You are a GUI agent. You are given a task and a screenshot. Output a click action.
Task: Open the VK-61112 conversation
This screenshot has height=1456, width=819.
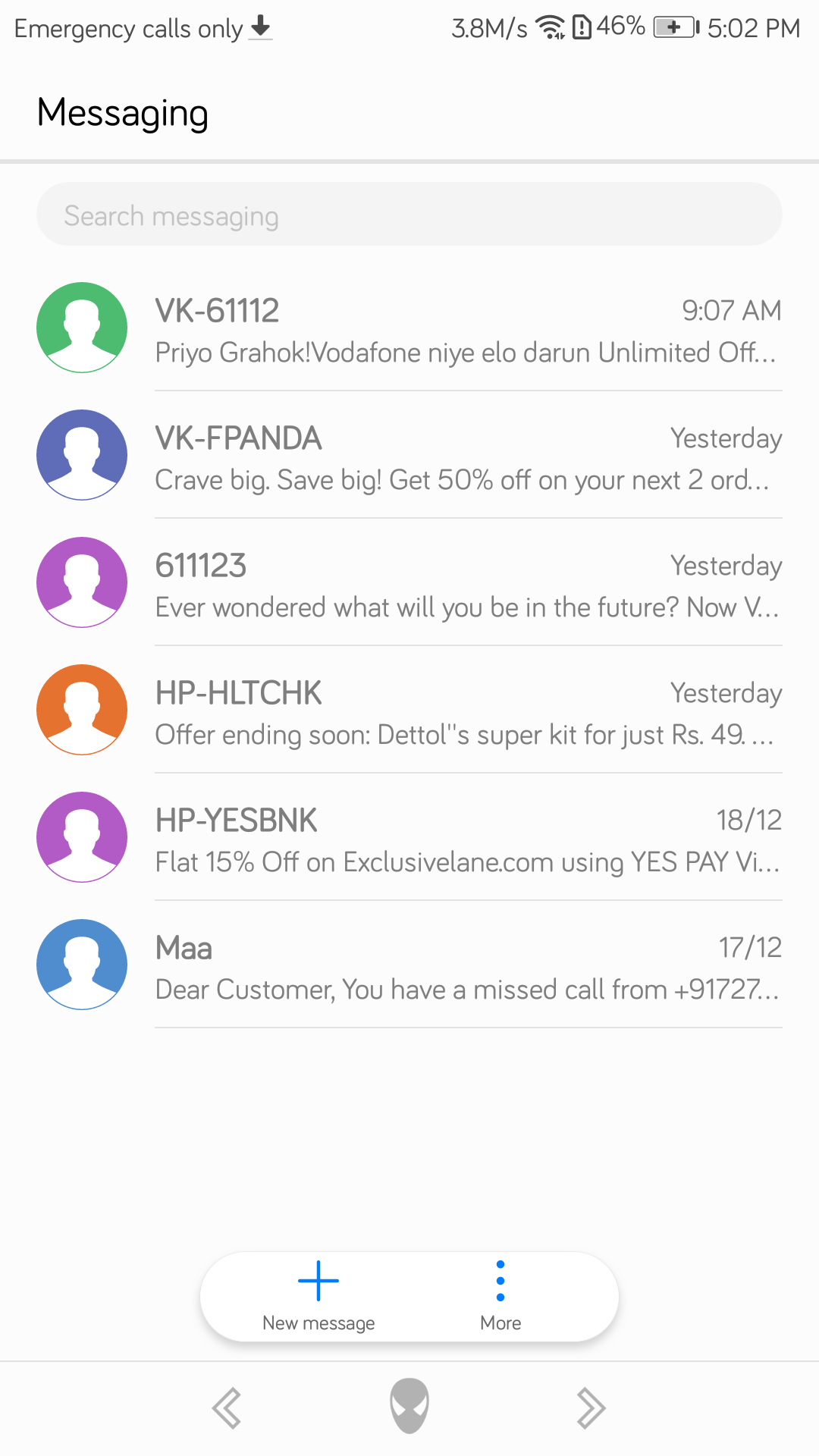pyautogui.click(x=409, y=328)
